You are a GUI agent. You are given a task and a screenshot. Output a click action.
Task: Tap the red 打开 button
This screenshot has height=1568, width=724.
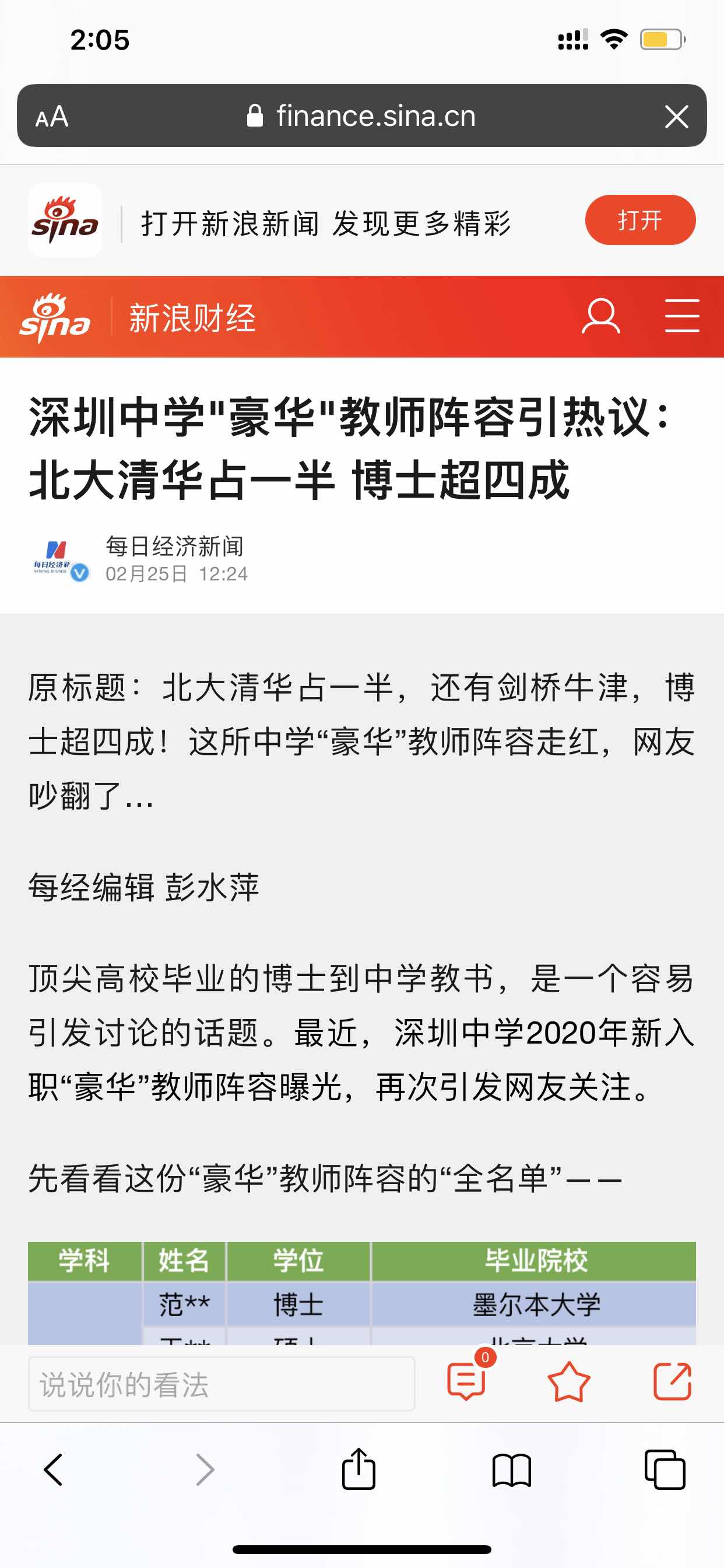point(639,220)
